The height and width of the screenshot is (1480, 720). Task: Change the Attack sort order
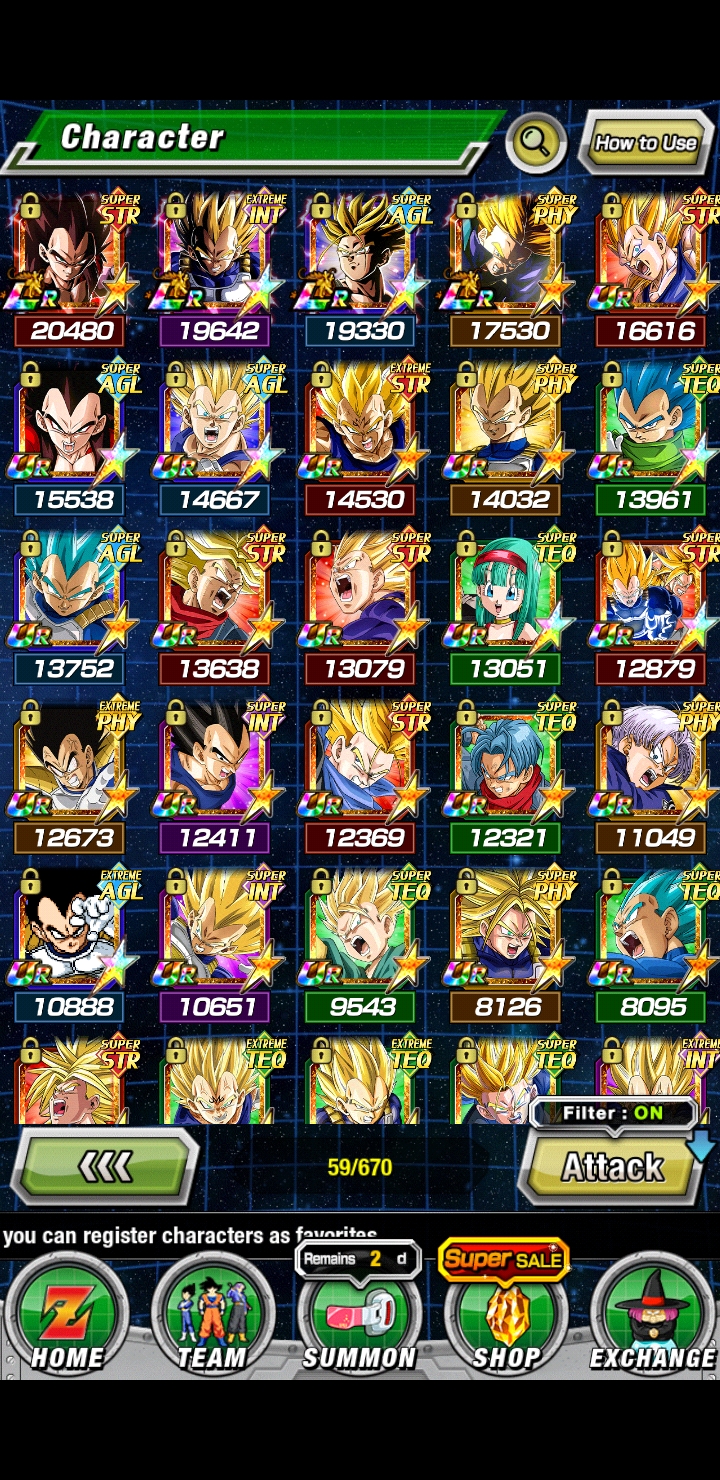click(x=612, y=1167)
